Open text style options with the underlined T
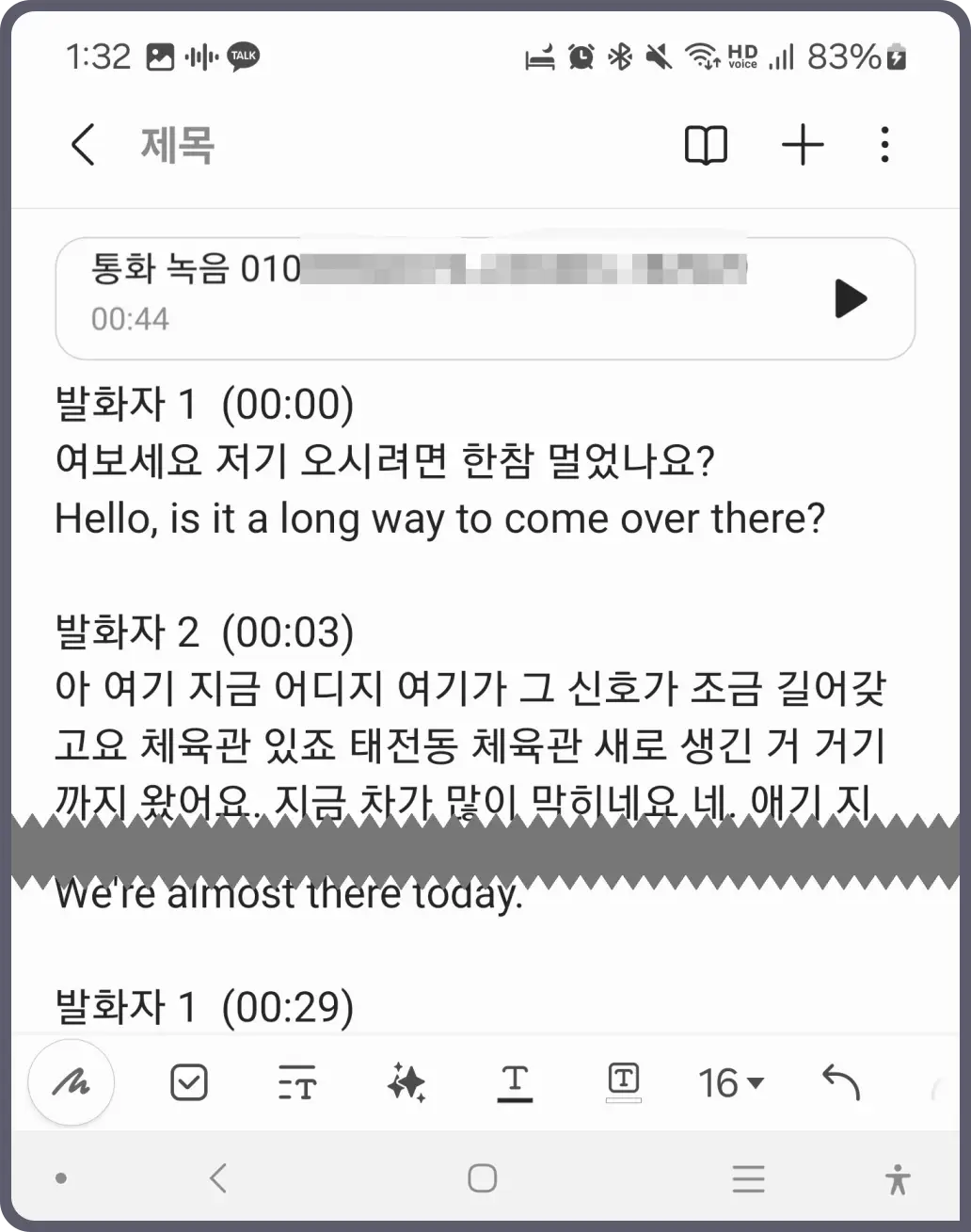The width and height of the screenshot is (971, 1232). (515, 1082)
